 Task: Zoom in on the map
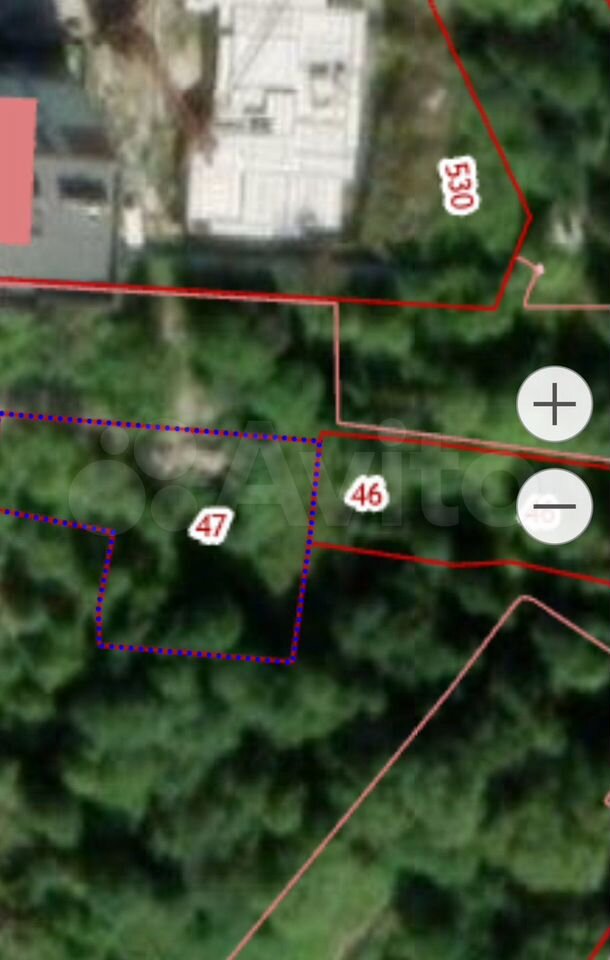[554, 404]
